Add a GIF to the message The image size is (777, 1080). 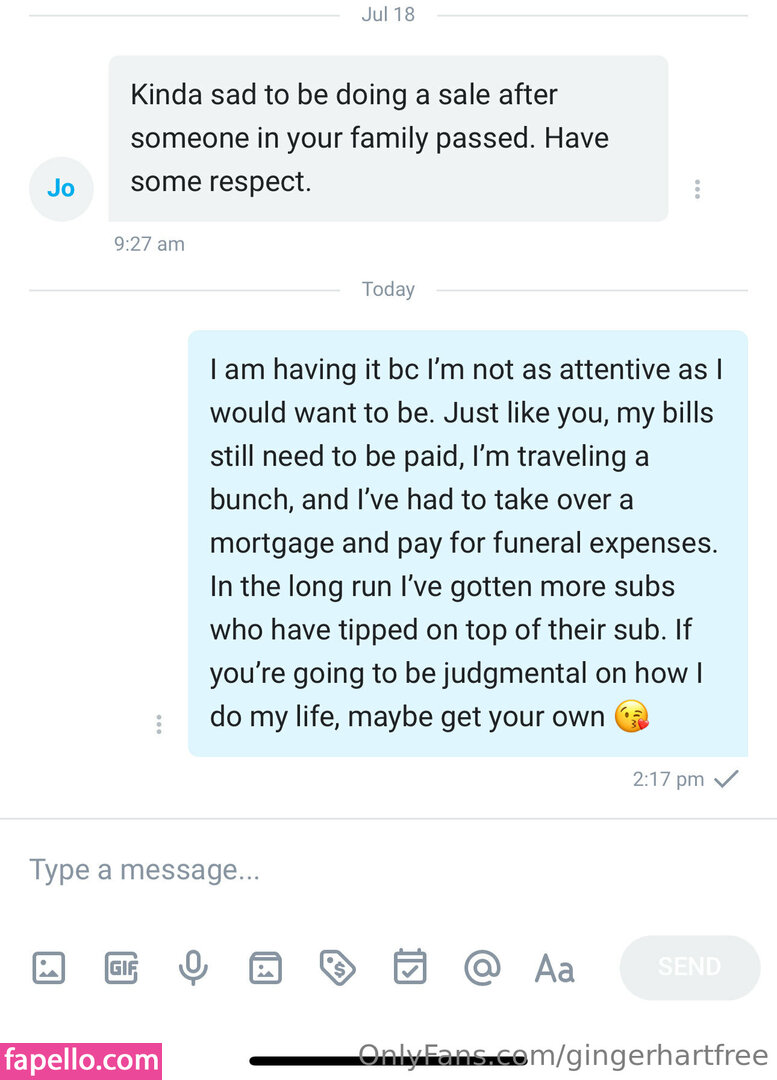(121, 968)
